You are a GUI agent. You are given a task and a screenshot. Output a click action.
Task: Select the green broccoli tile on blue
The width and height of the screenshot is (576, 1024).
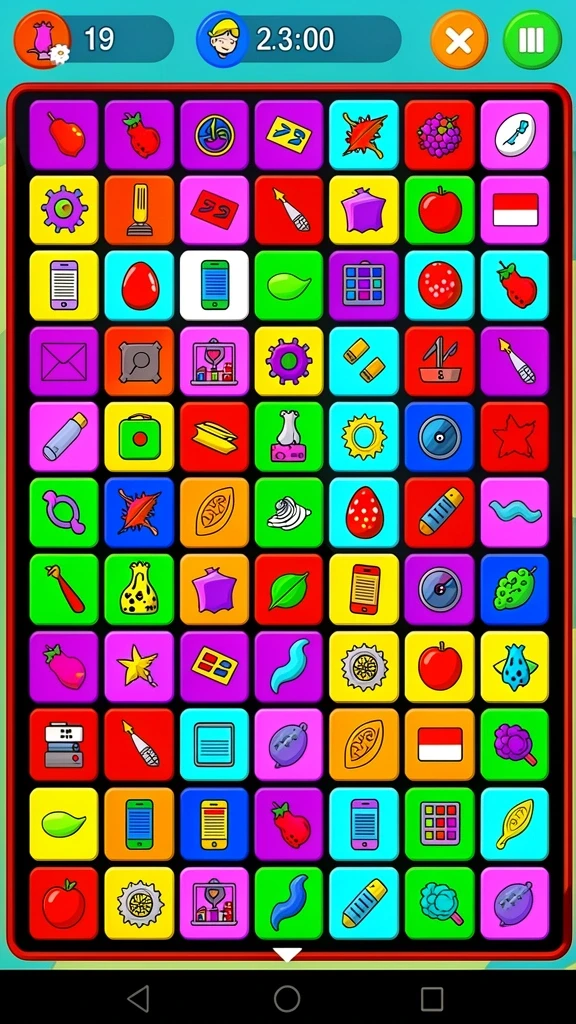[515, 590]
